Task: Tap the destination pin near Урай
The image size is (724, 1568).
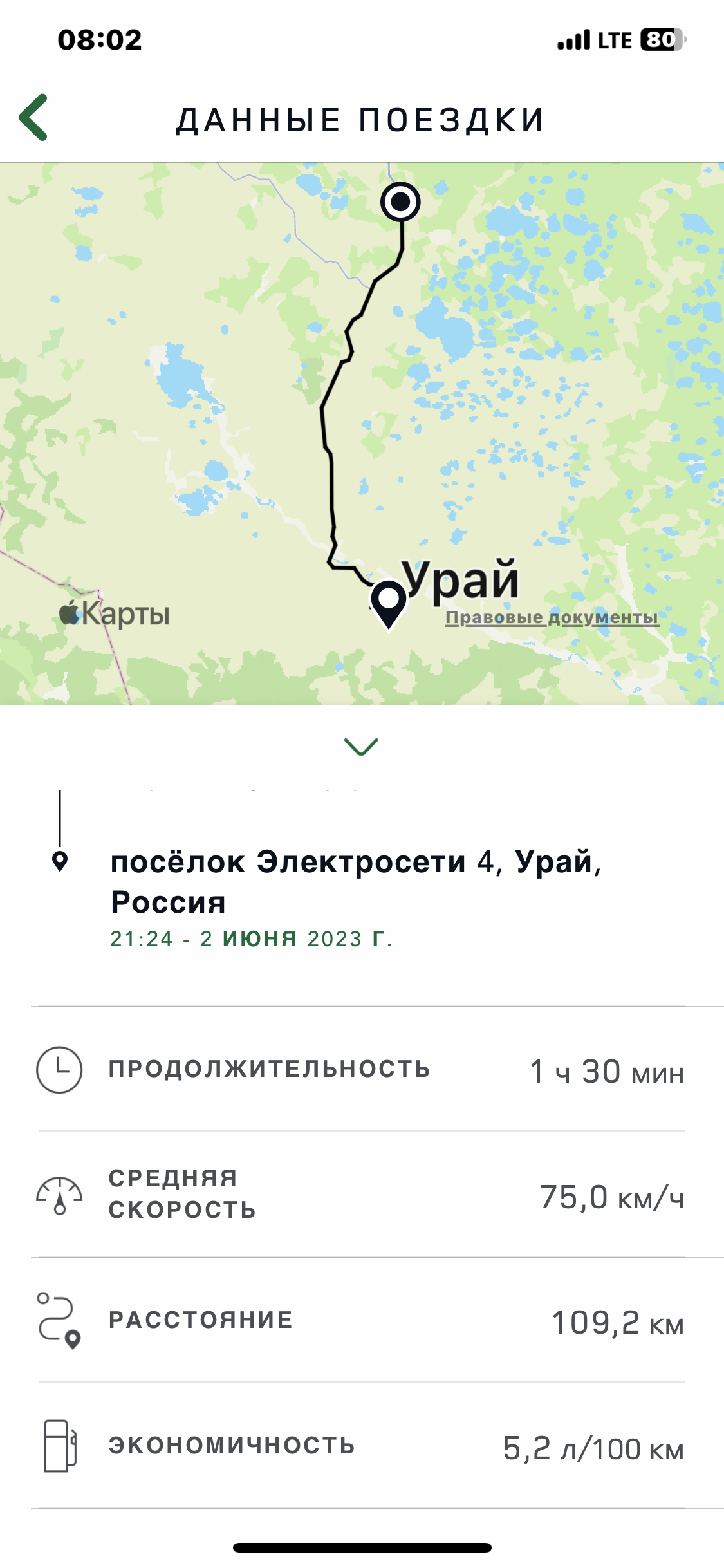Action: click(x=389, y=604)
